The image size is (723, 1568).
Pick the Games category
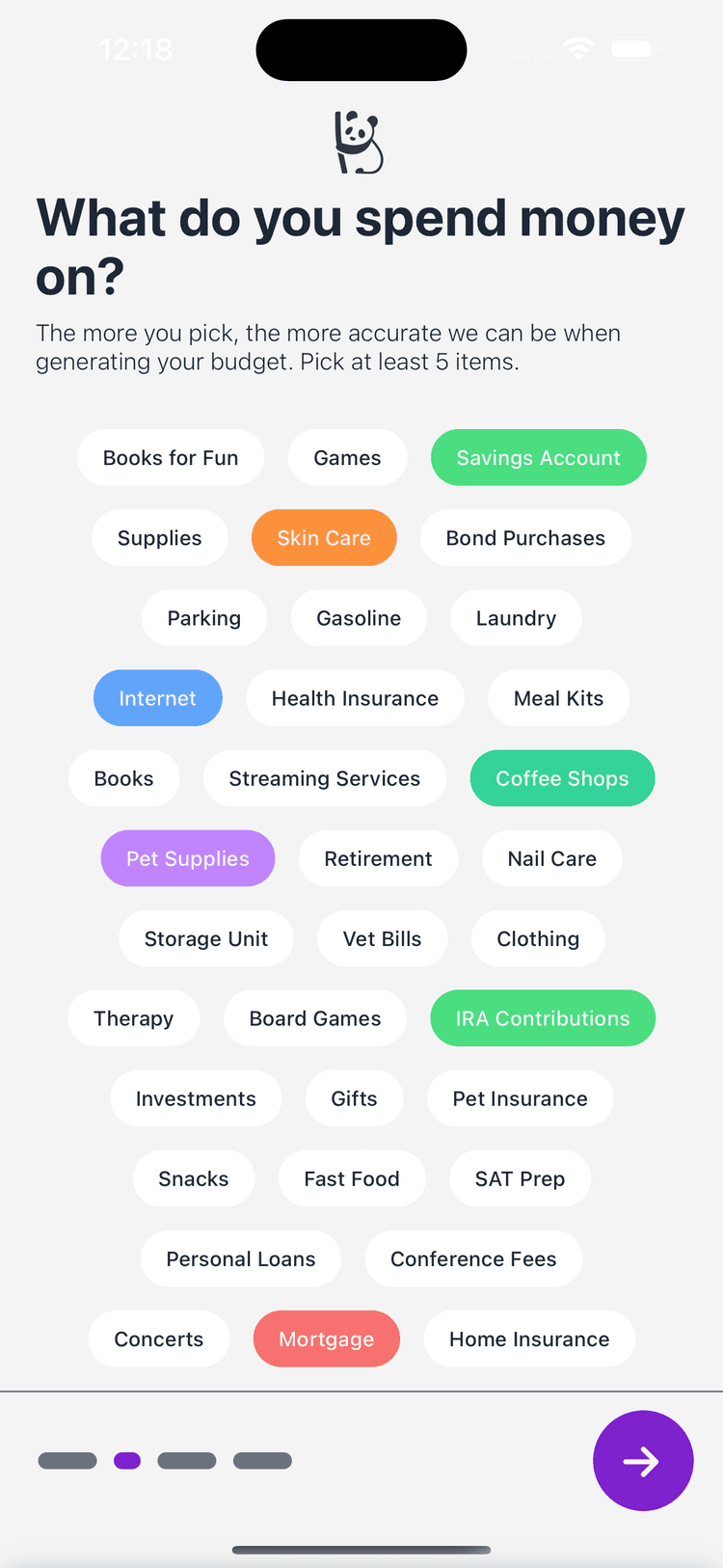[x=347, y=458]
